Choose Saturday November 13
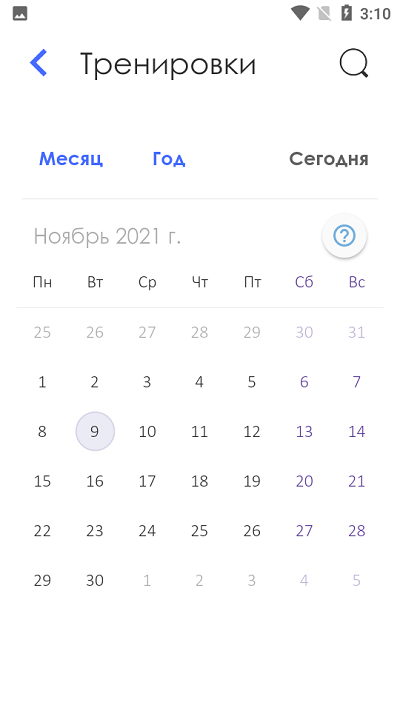The image size is (400, 711). pos(304,431)
